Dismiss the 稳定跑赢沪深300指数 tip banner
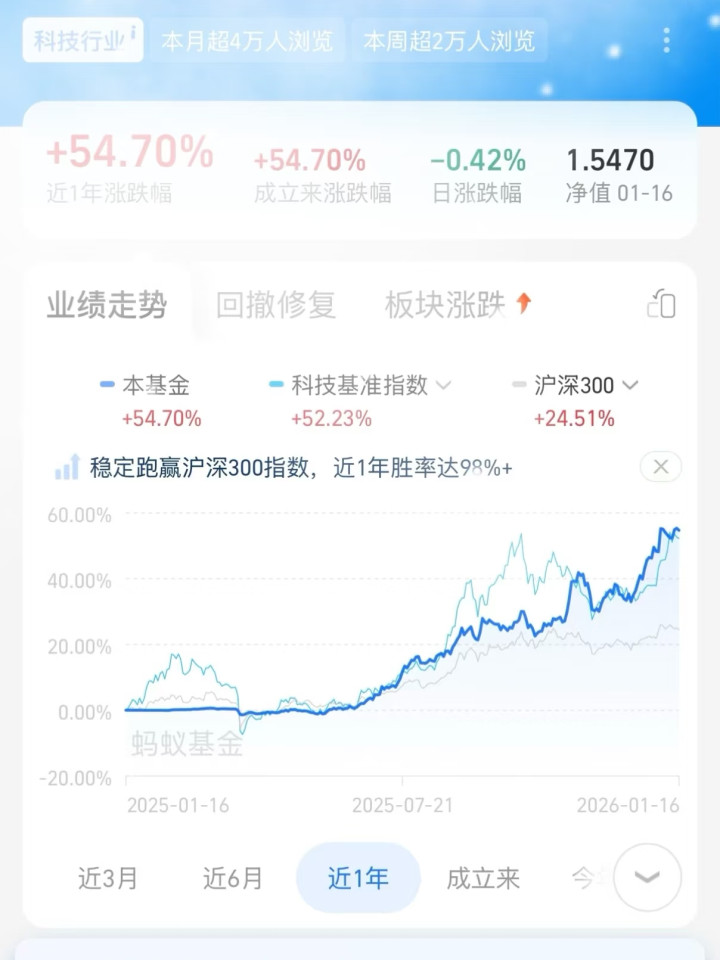Screen dimensions: 720x960 [x=660, y=466]
